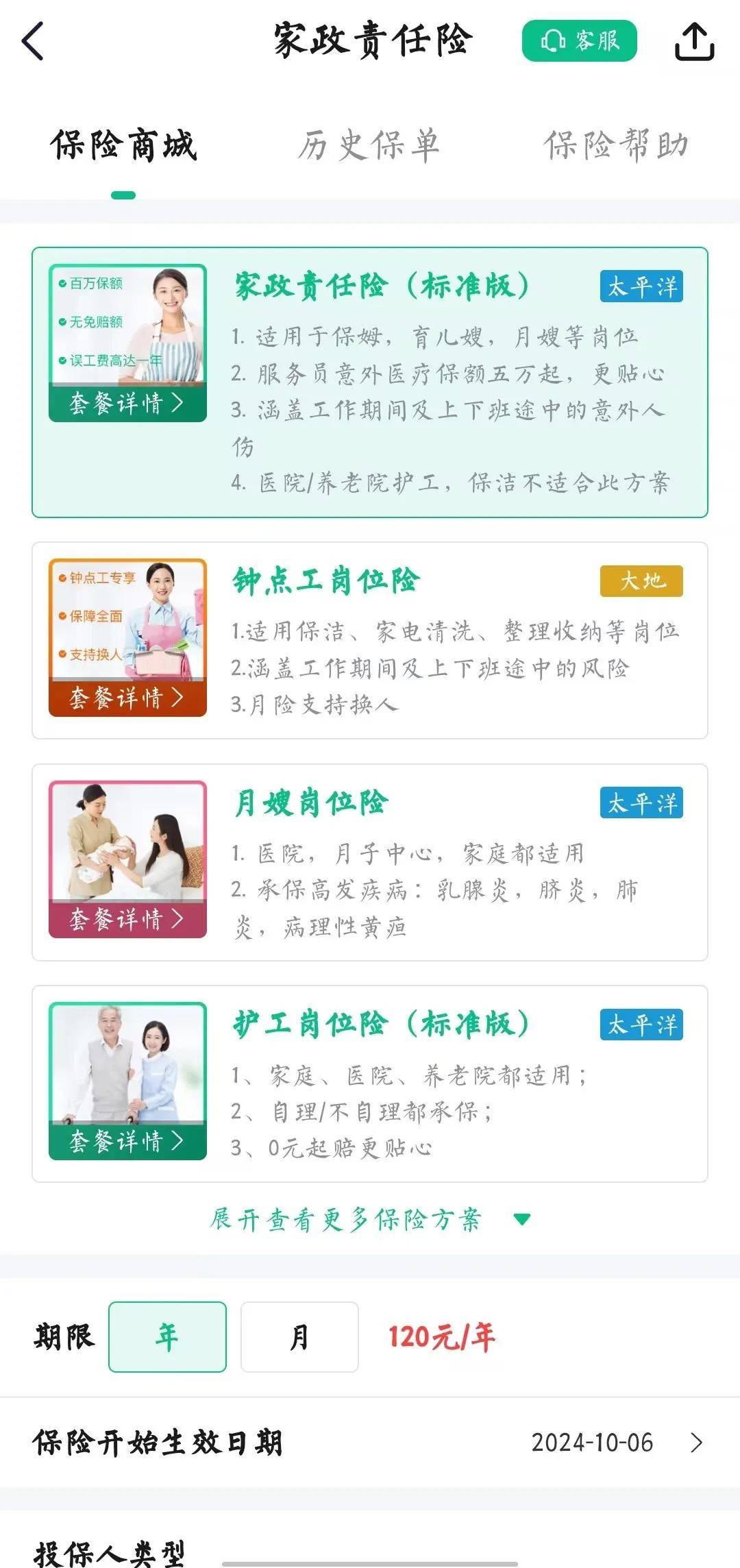View 套餐详情 for 护工岗位险（标准版）
The height and width of the screenshot is (1568, 740).
tap(127, 1141)
